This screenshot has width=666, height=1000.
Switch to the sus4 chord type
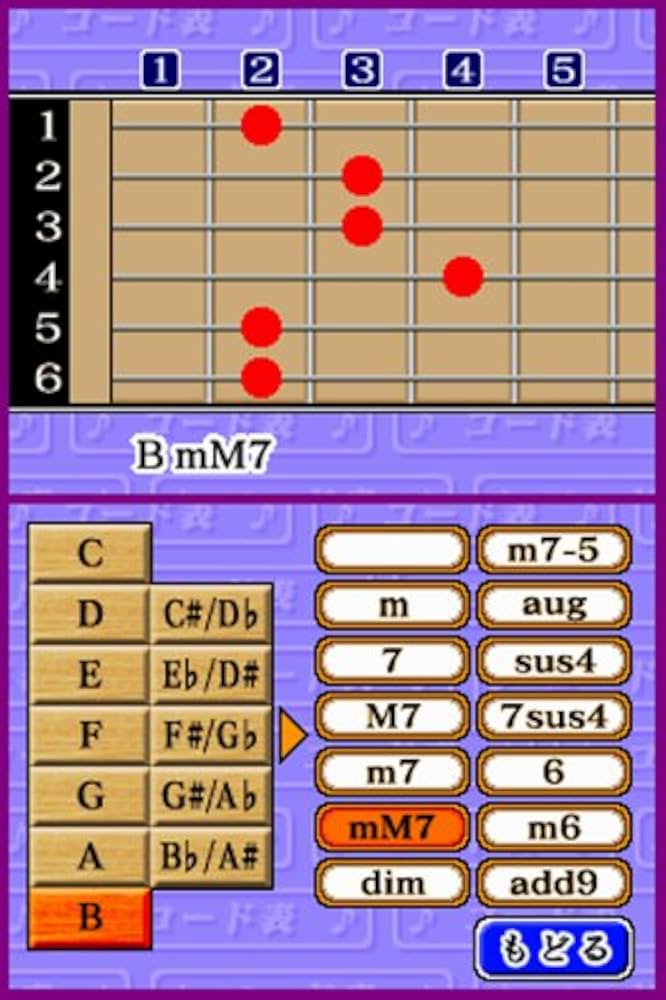[x=554, y=661]
